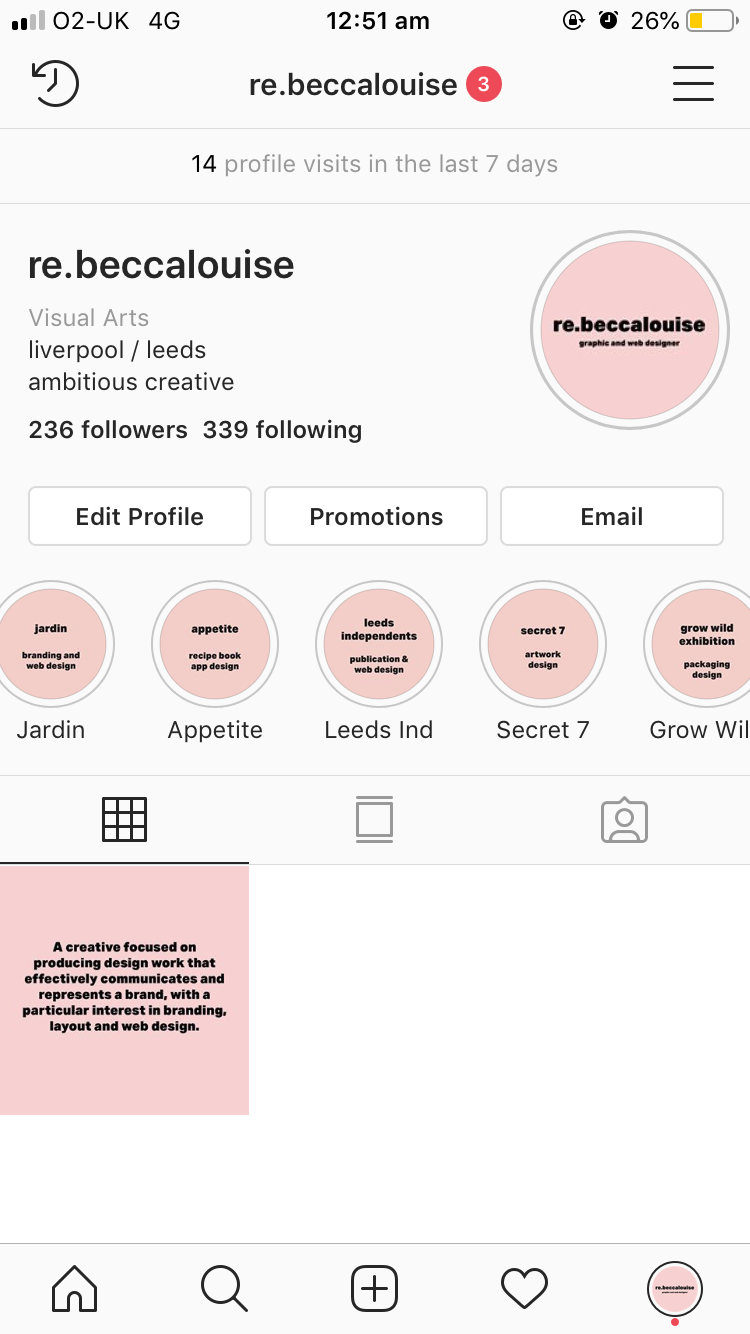The image size is (750, 1334).
Task: Switch to the tagged photos tab
Action: pos(624,820)
